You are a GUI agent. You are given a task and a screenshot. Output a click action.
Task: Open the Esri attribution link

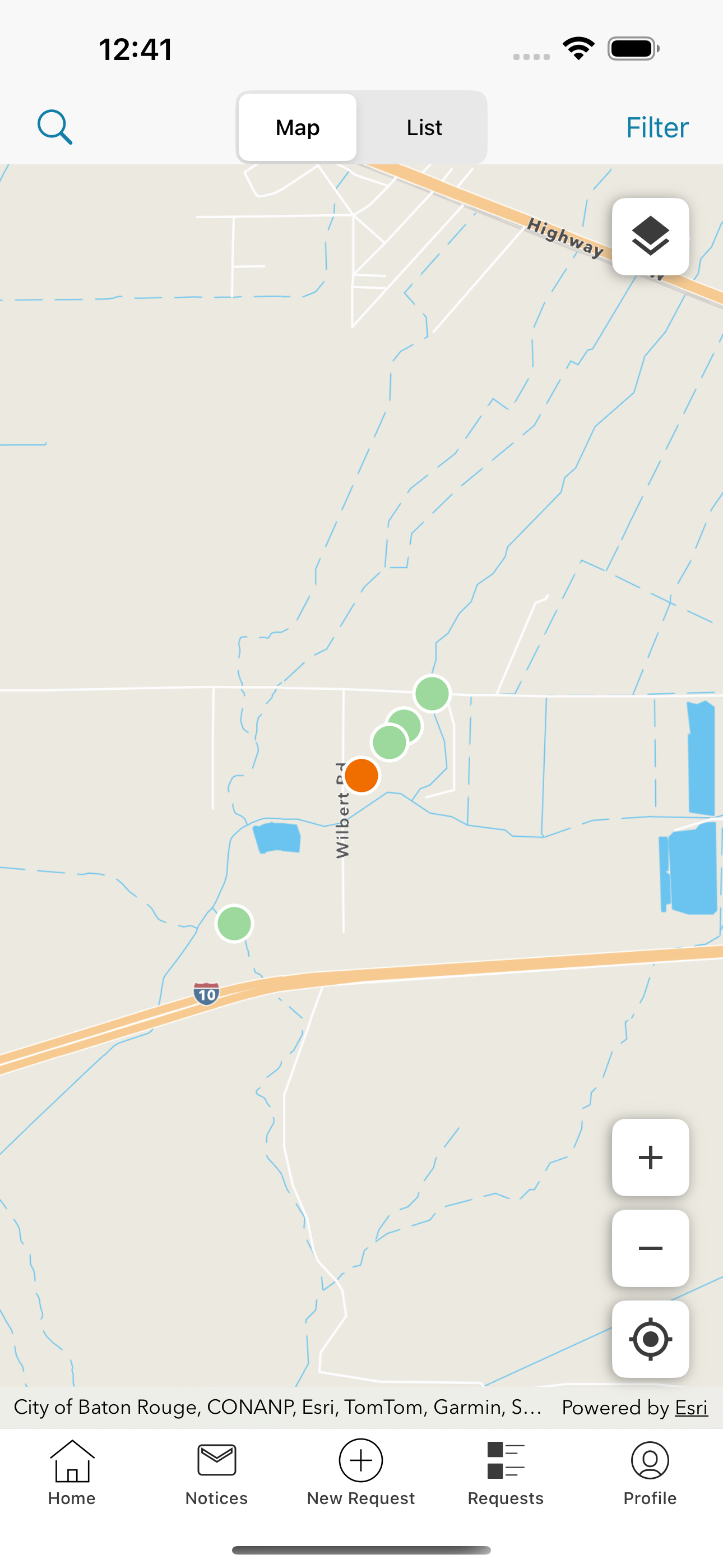692,1407
